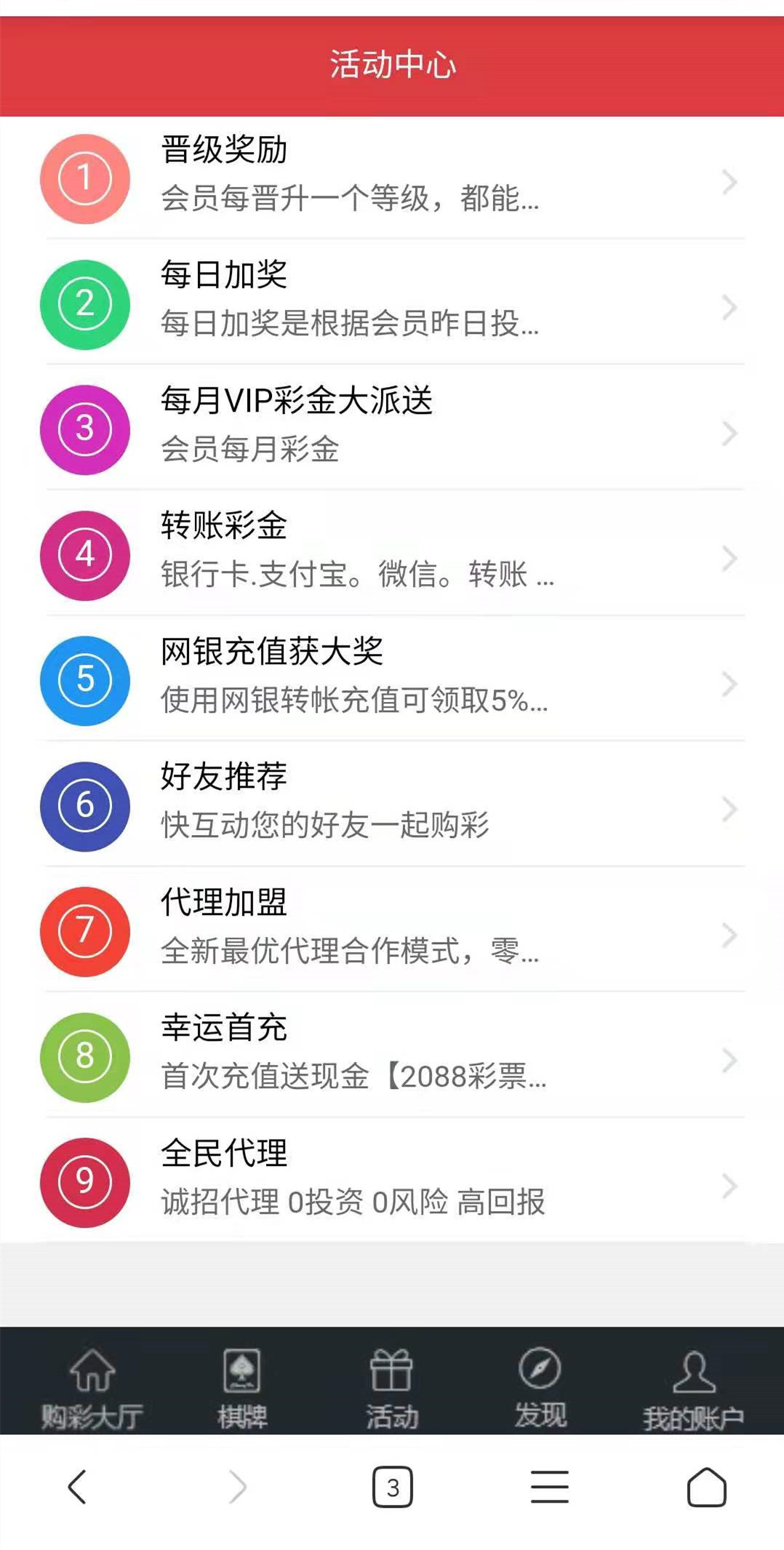
Task: Open 每月VIP彩金大派送 details
Action: (393, 429)
